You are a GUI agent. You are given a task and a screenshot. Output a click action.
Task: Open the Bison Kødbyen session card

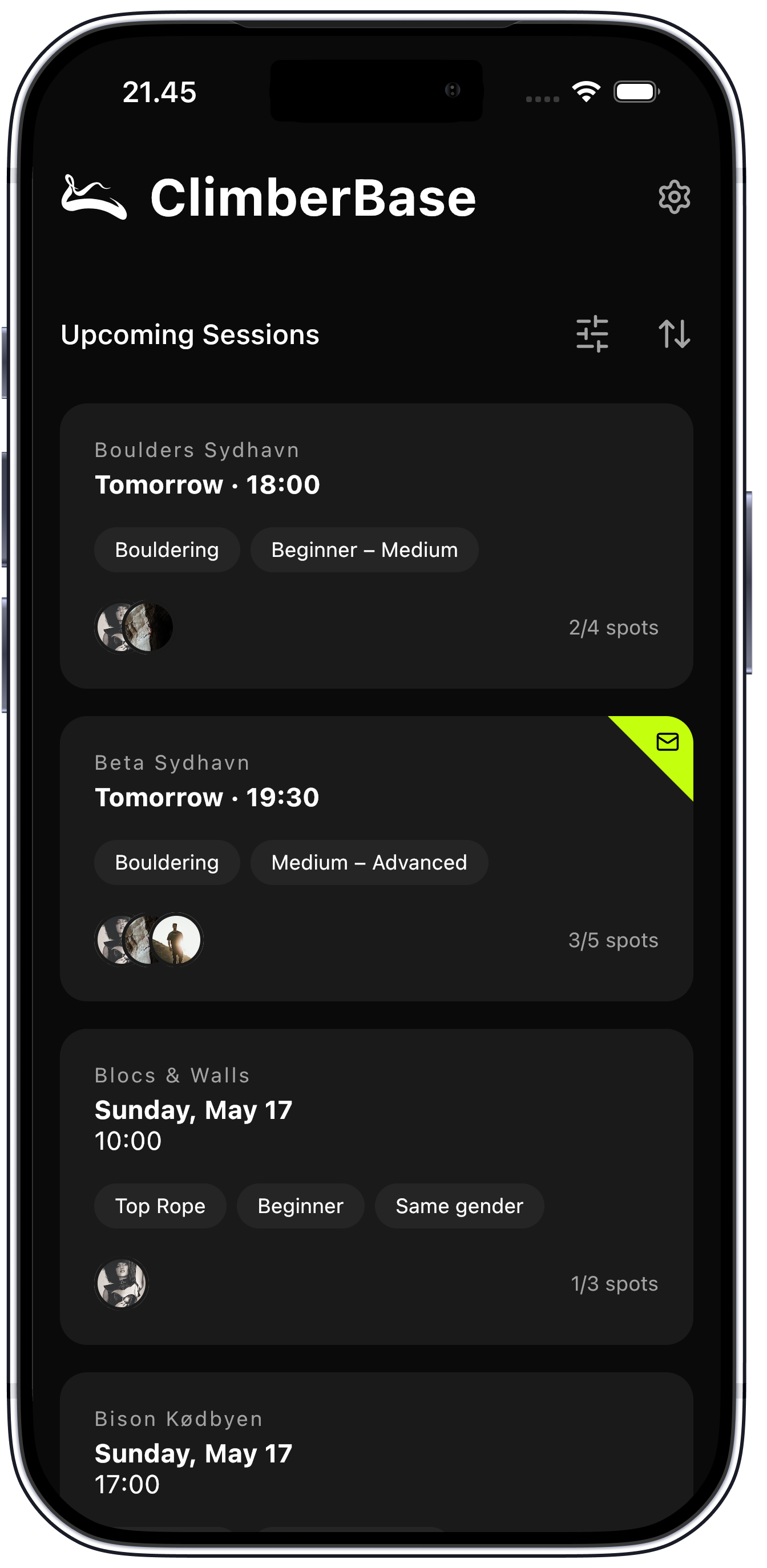pyautogui.click(x=376, y=1452)
